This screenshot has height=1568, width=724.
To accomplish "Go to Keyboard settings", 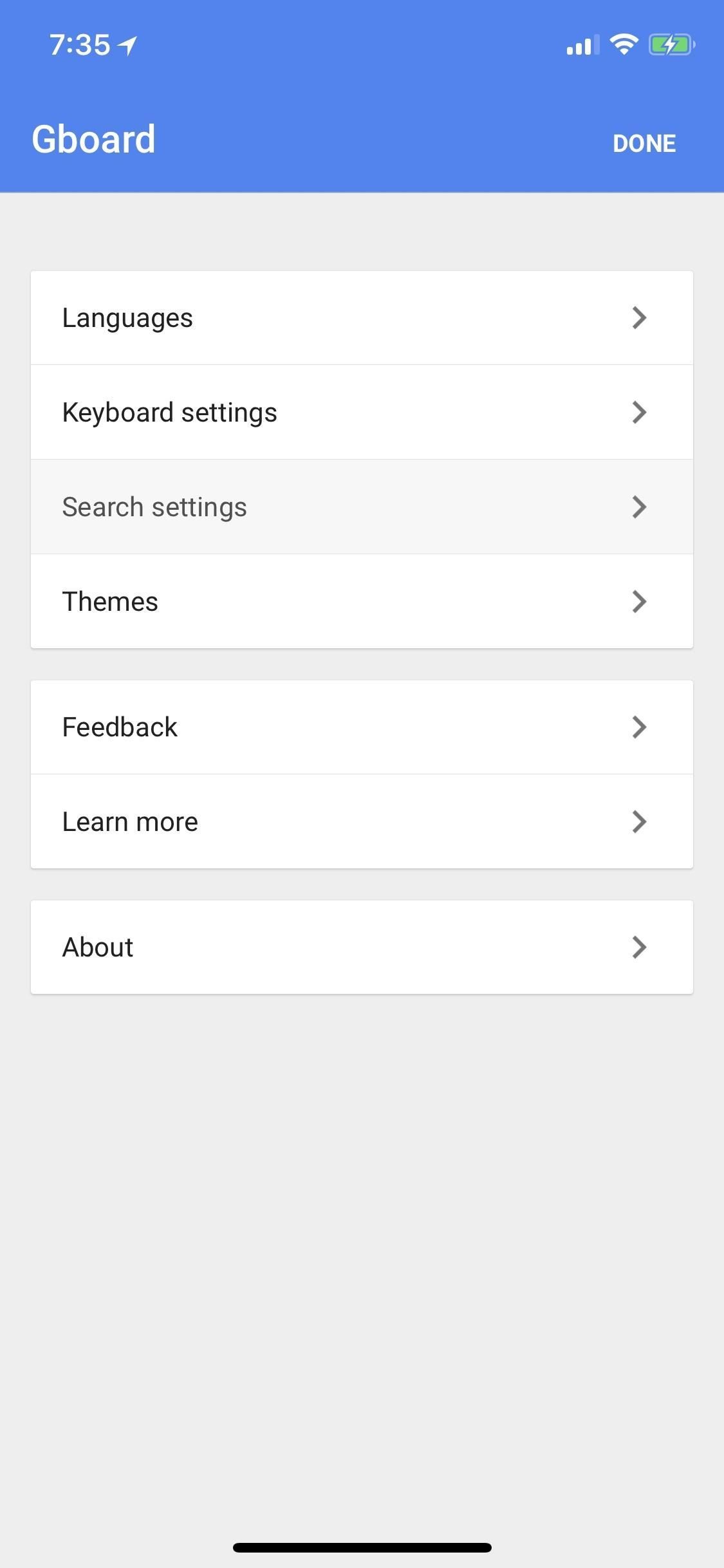I will (362, 412).
